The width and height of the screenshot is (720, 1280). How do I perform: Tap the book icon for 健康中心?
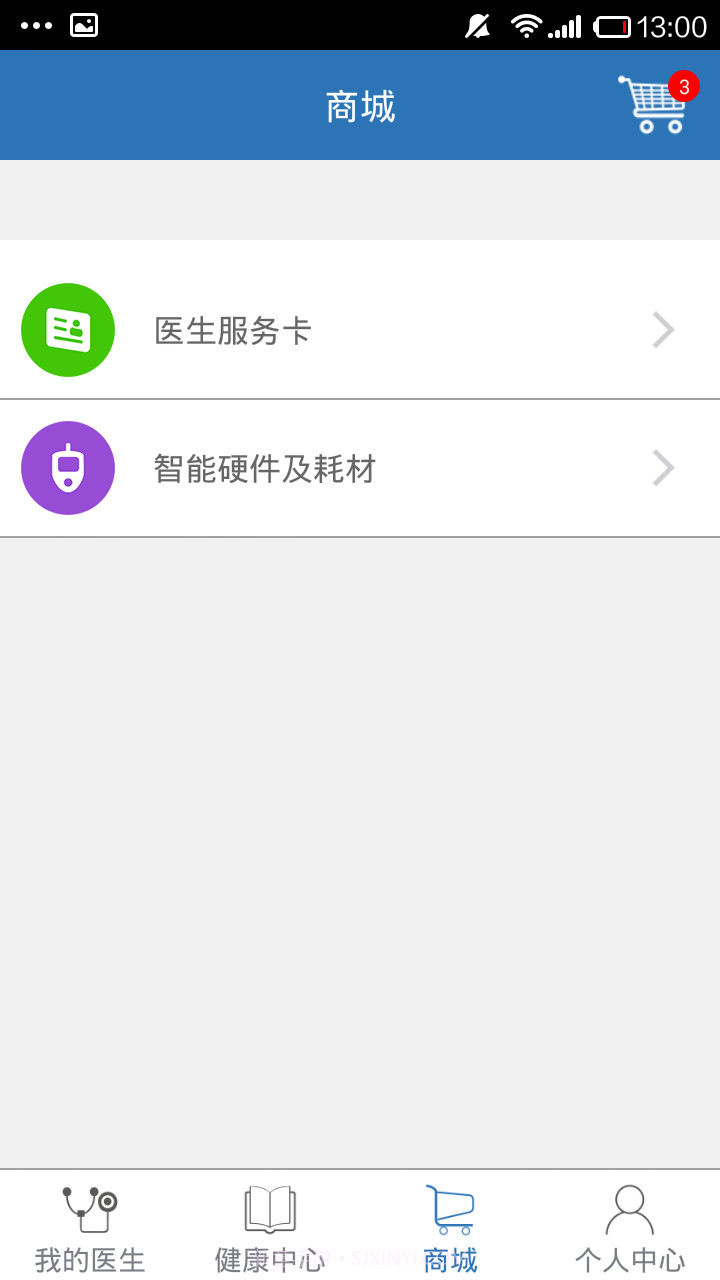tap(268, 1210)
